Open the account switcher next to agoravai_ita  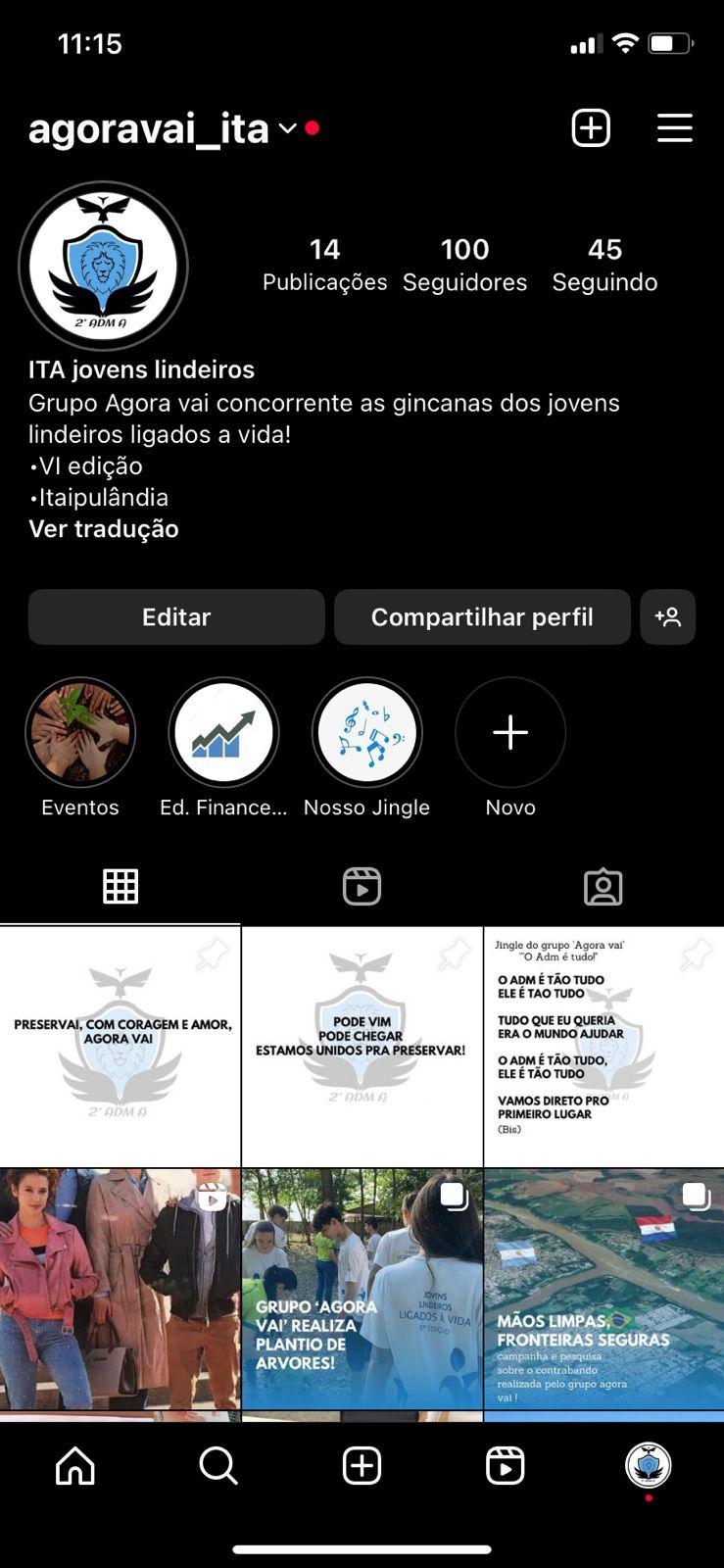287,128
